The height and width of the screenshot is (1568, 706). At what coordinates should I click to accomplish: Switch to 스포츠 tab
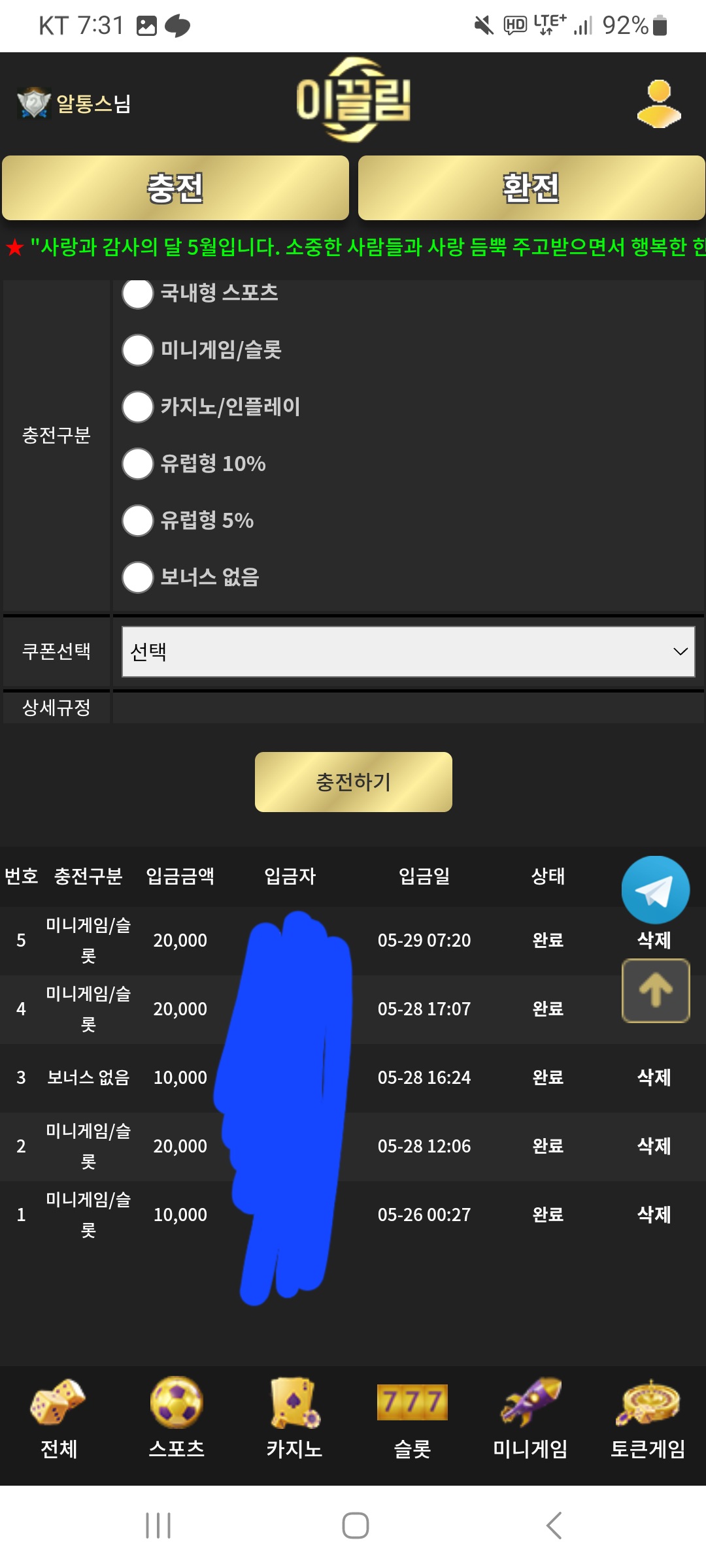[176, 1418]
